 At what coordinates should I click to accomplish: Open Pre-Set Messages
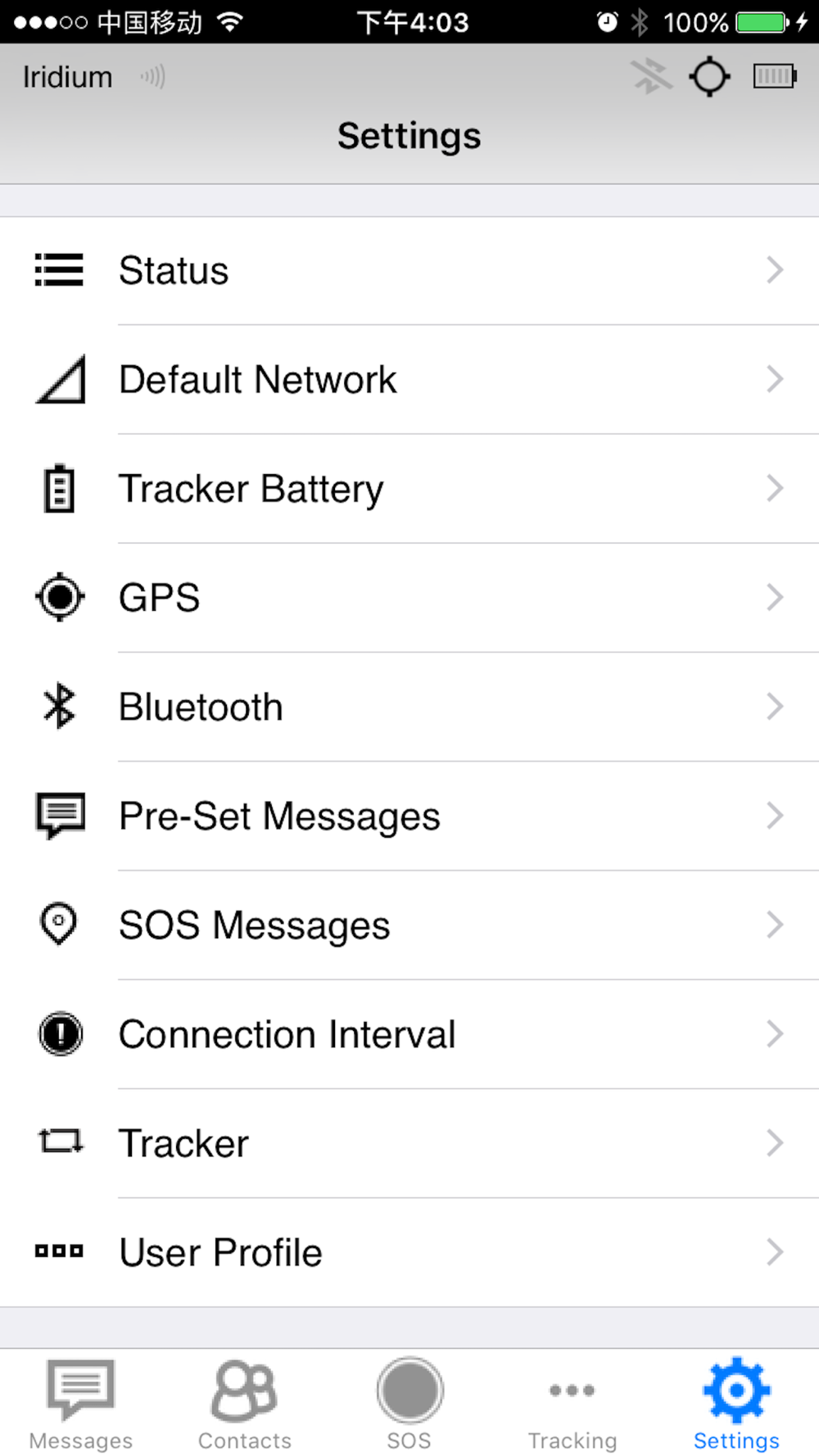pyautogui.click(x=409, y=816)
